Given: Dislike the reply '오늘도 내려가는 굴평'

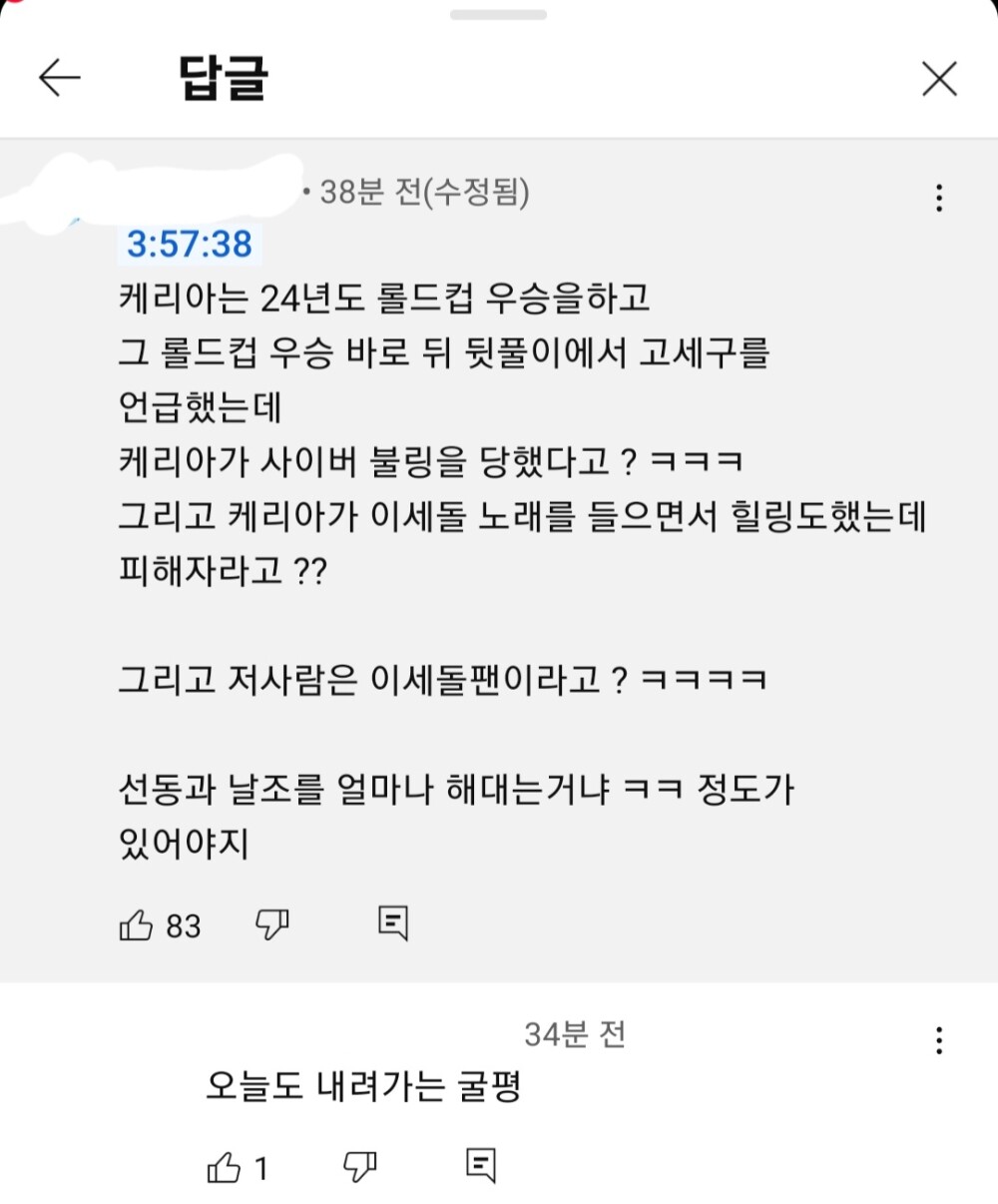Looking at the screenshot, I should 359,1165.
